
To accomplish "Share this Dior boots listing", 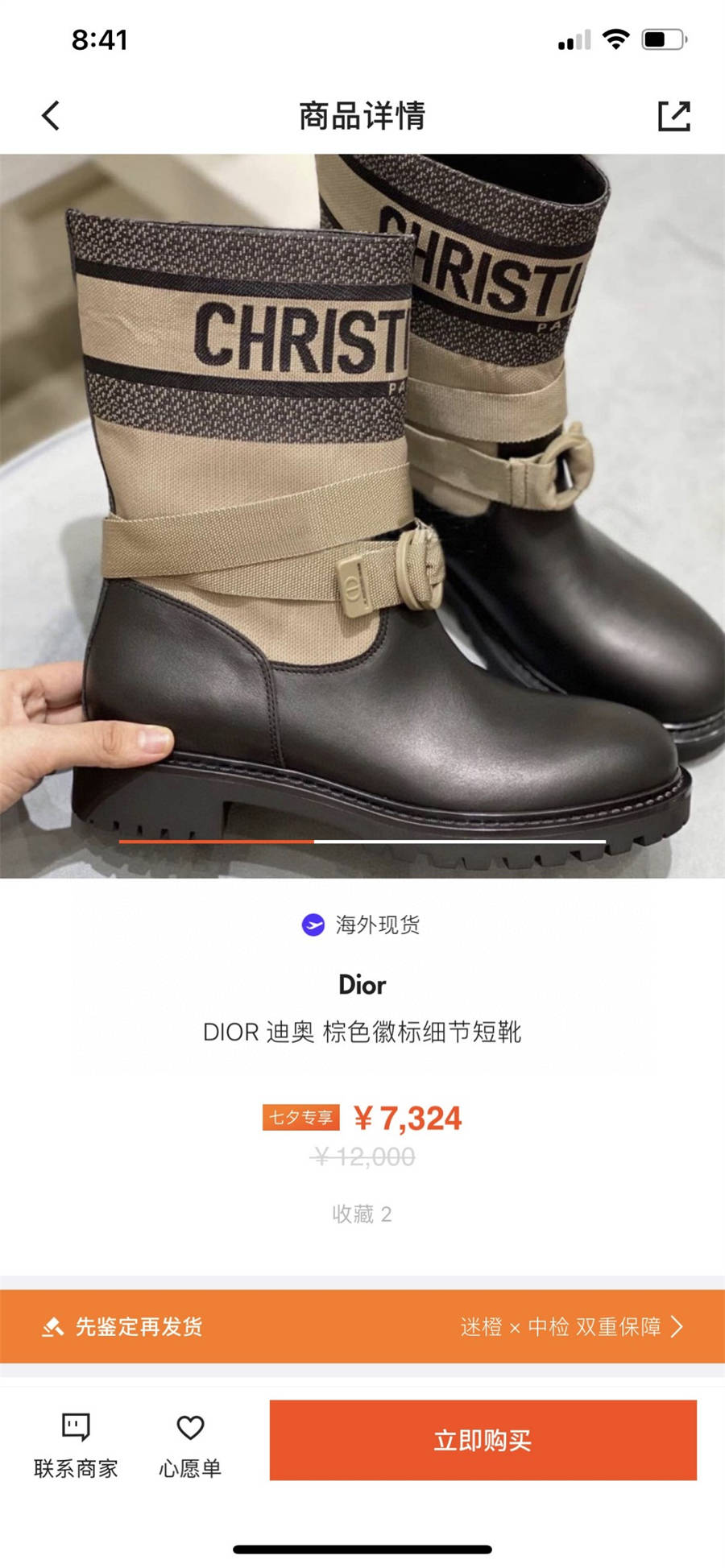I will [673, 116].
